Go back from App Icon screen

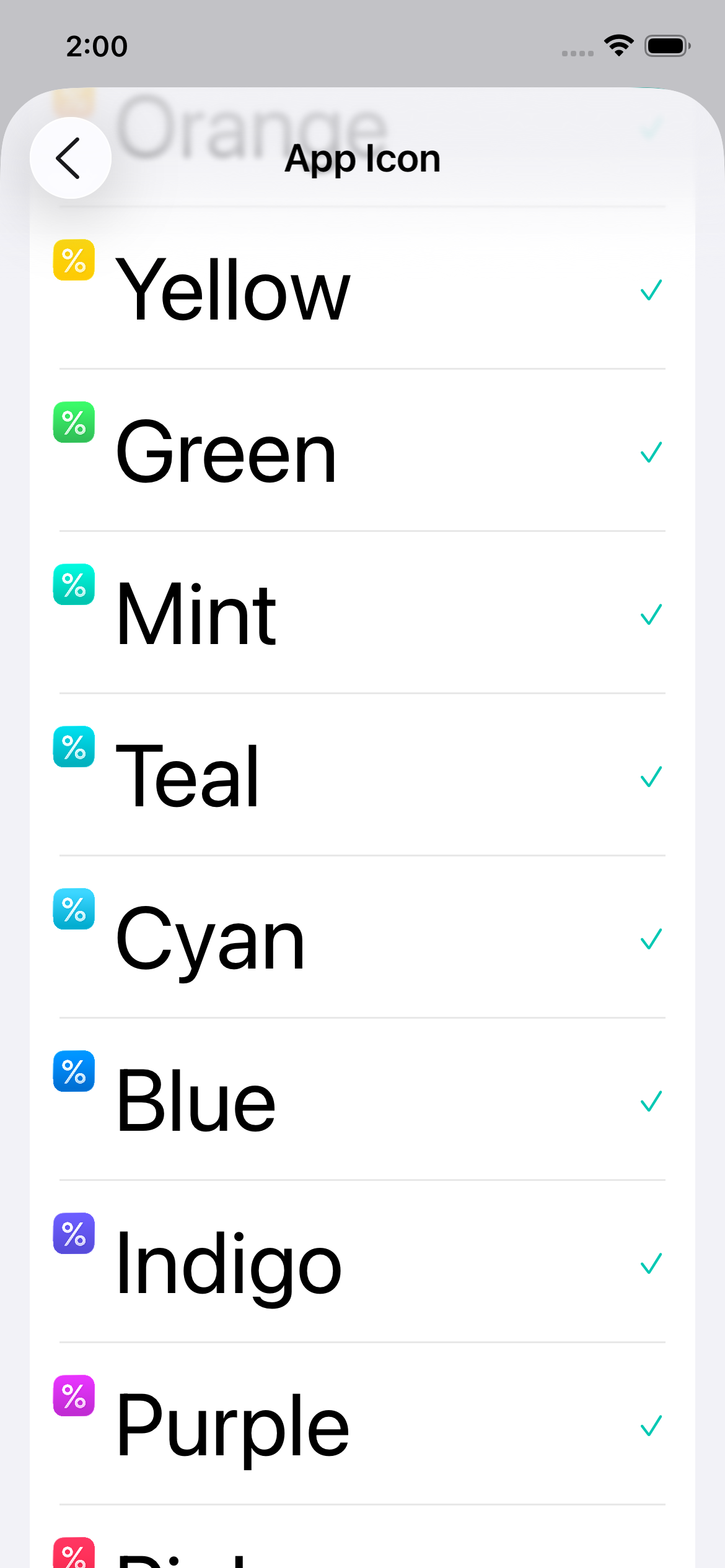(71, 158)
